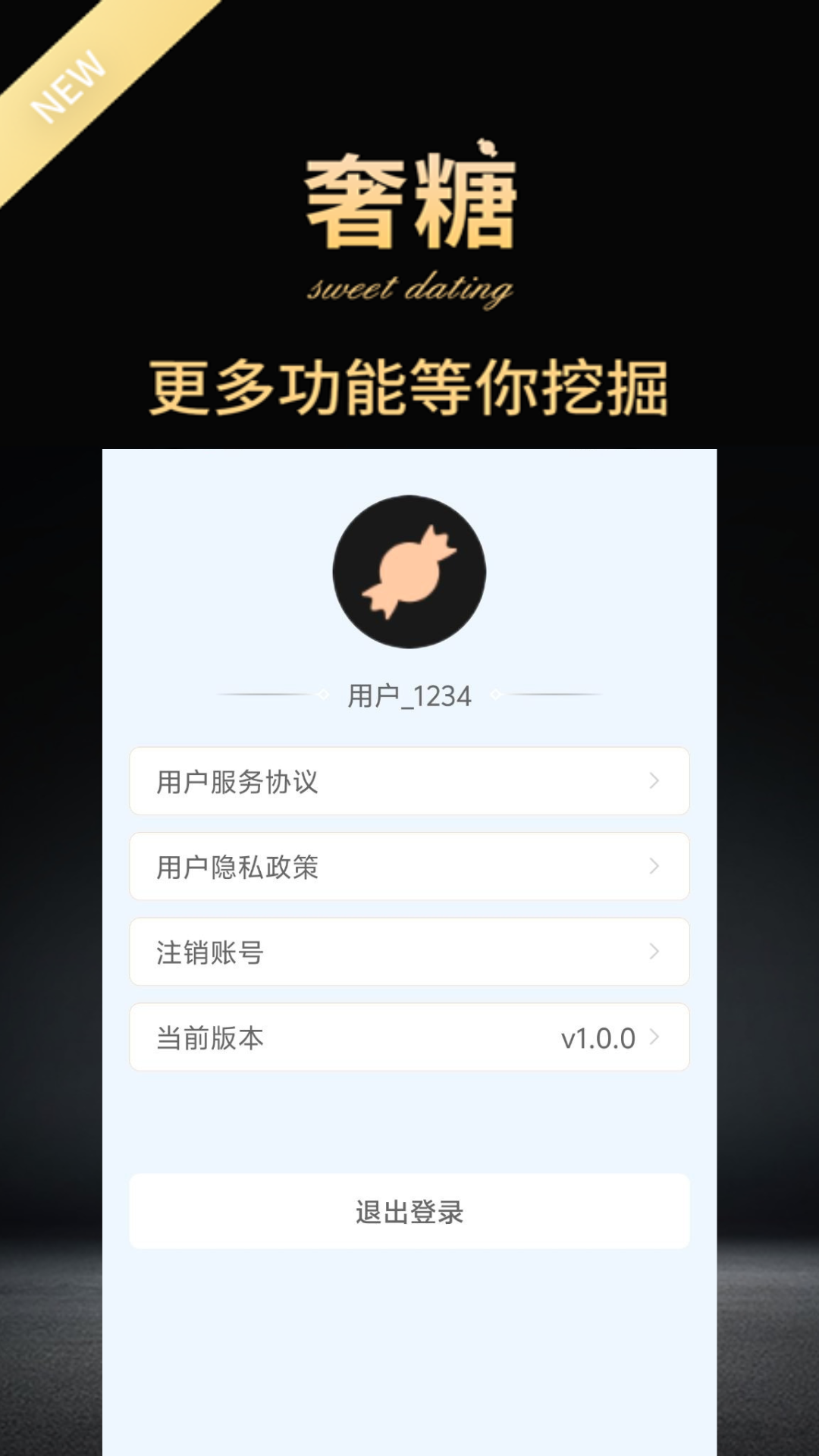This screenshot has width=819, height=1456.
Task: Select the bird accent on the logo
Action: [485, 149]
